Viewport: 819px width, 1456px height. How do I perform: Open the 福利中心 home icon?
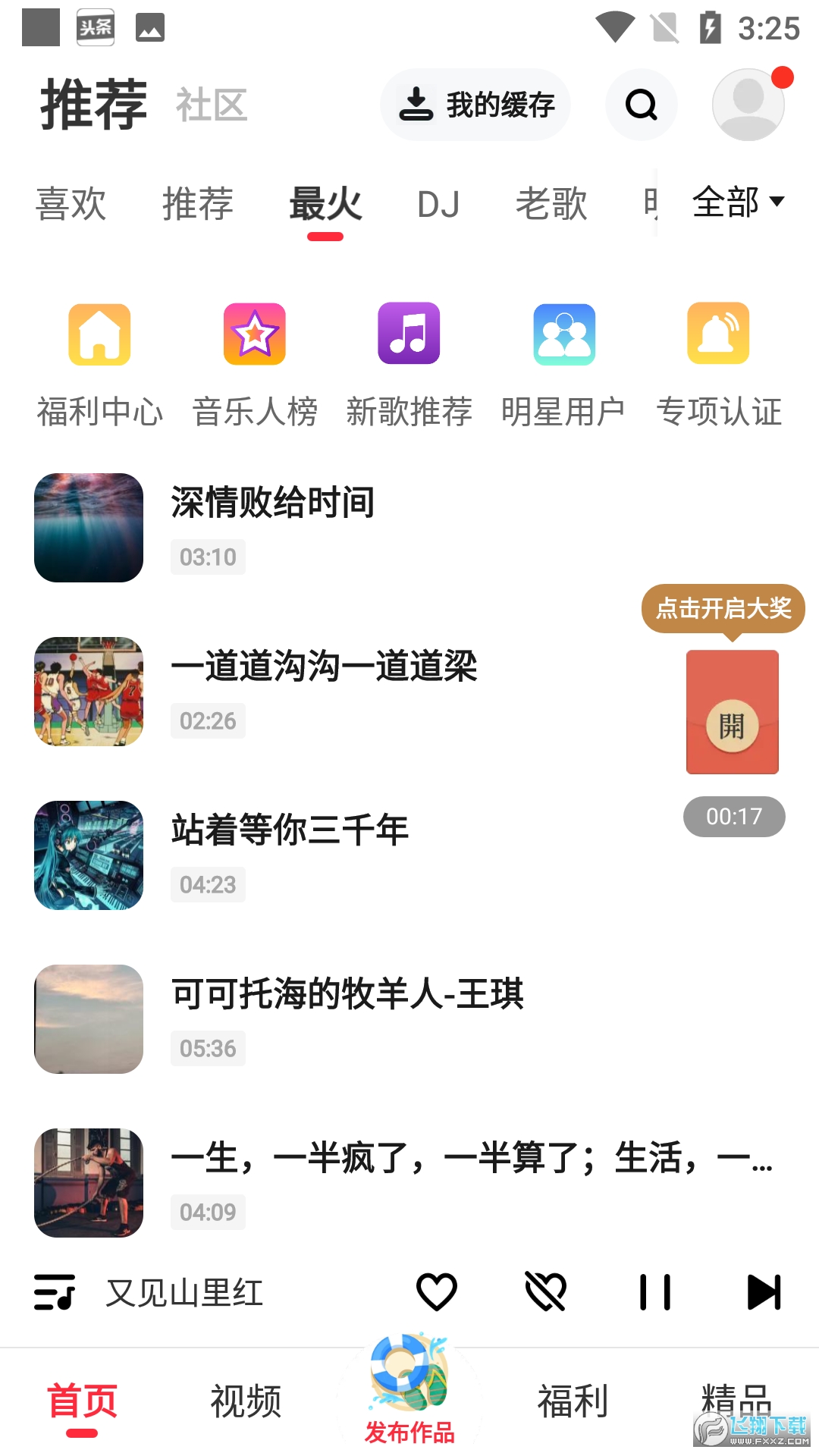[98, 334]
